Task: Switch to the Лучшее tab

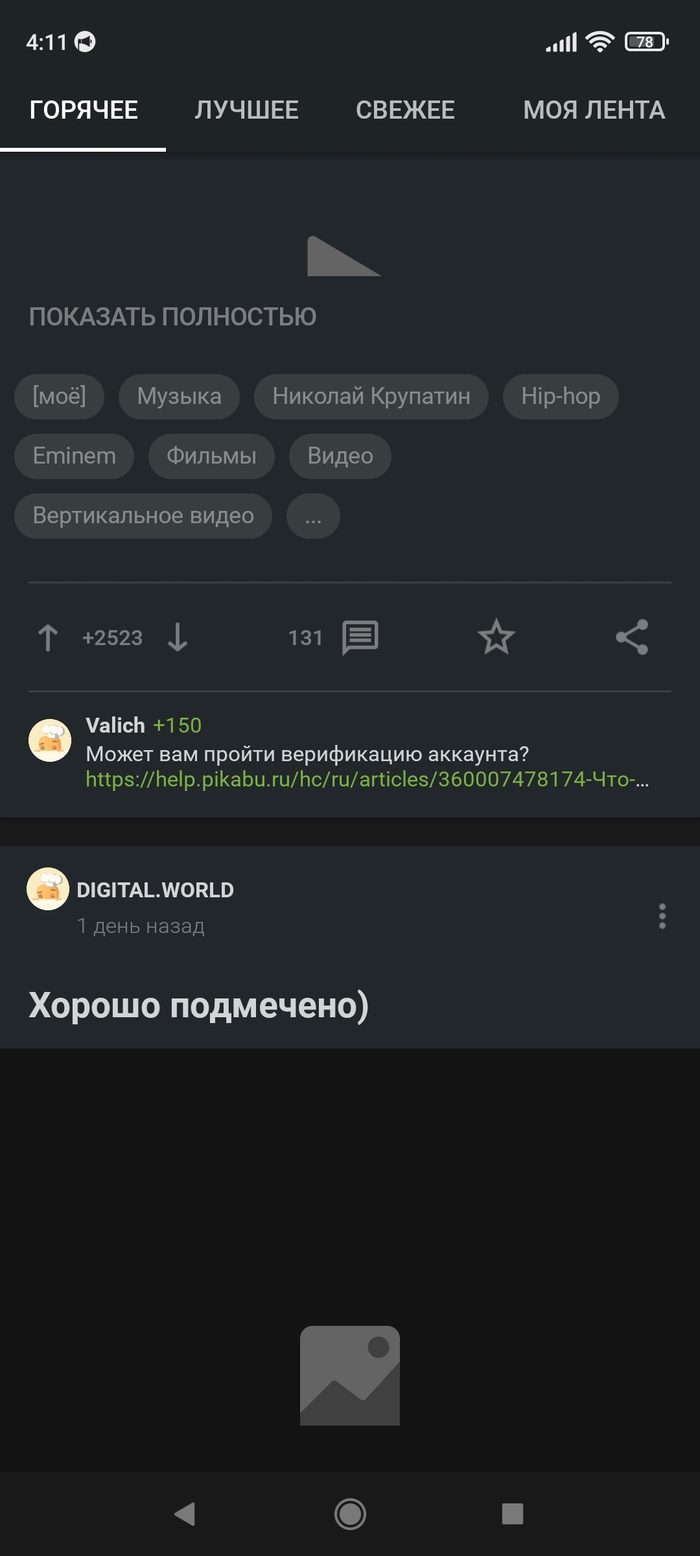Action: point(246,110)
